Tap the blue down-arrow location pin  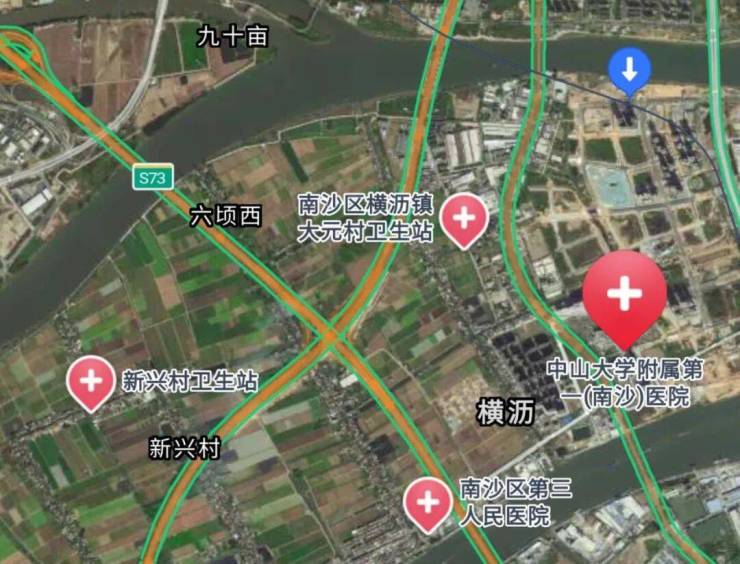coord(630,71)
